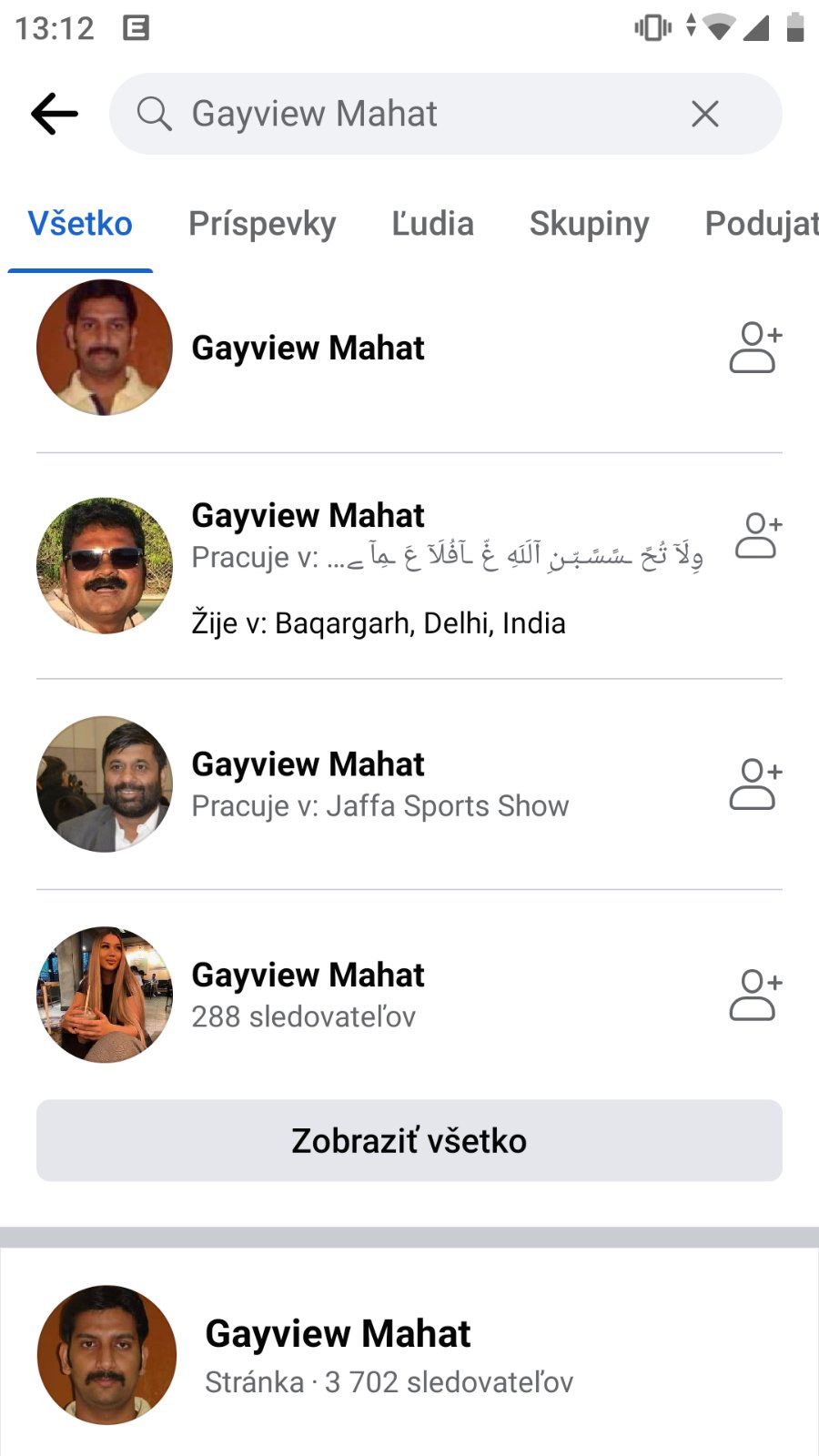Add friend working at Jaffa Sports Show

755,784
